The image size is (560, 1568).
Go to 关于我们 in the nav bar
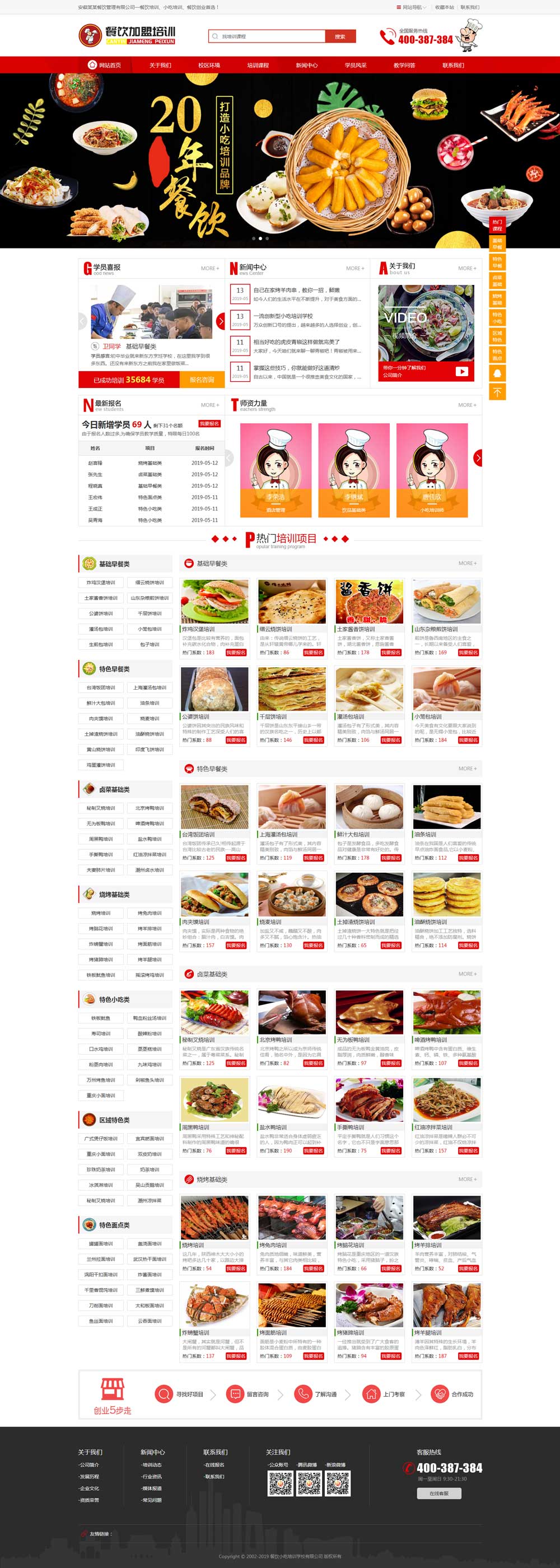(160, 65)
